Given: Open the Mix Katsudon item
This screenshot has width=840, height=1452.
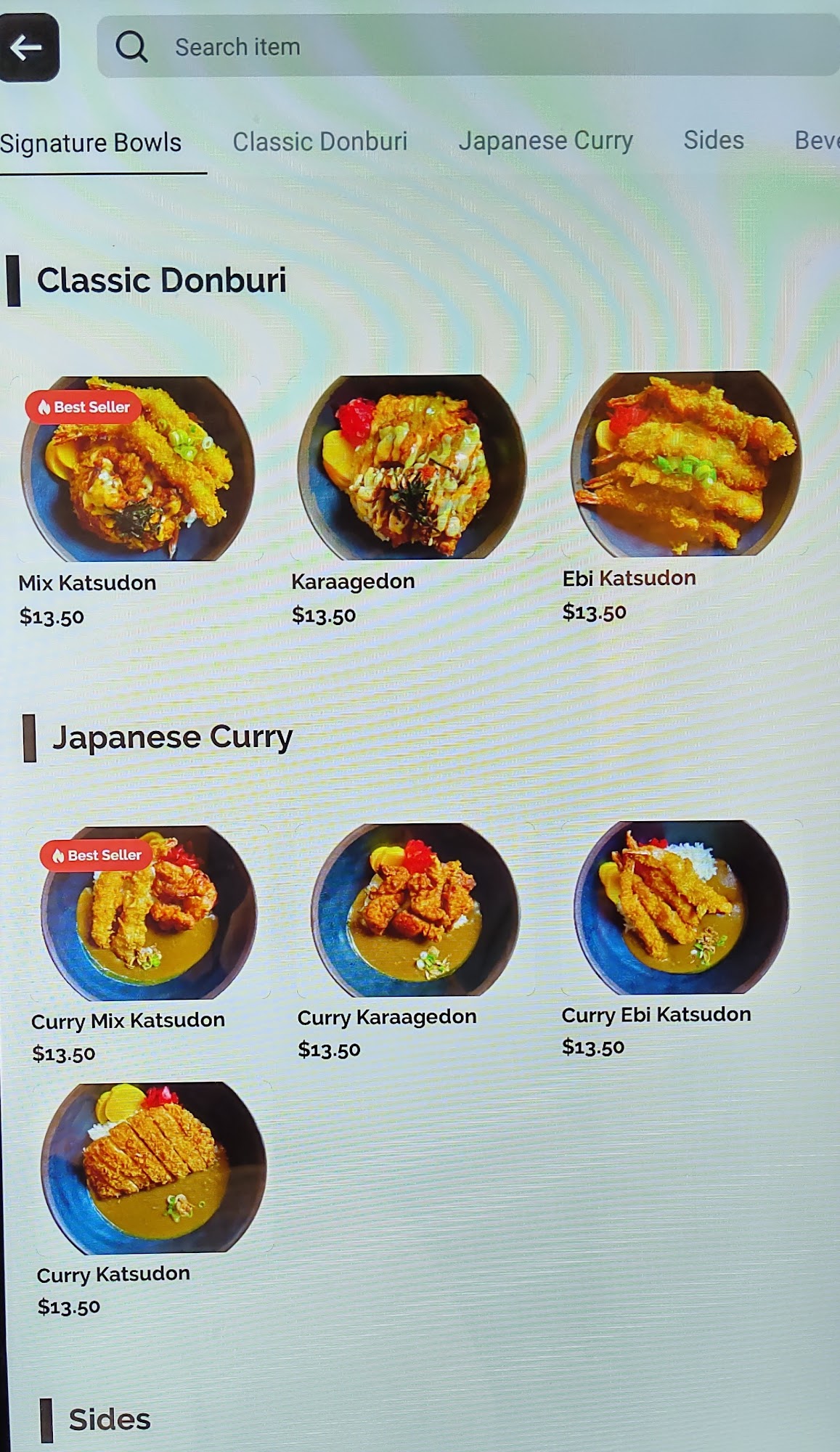Looking at the screenshot, I should coord(138,501).
